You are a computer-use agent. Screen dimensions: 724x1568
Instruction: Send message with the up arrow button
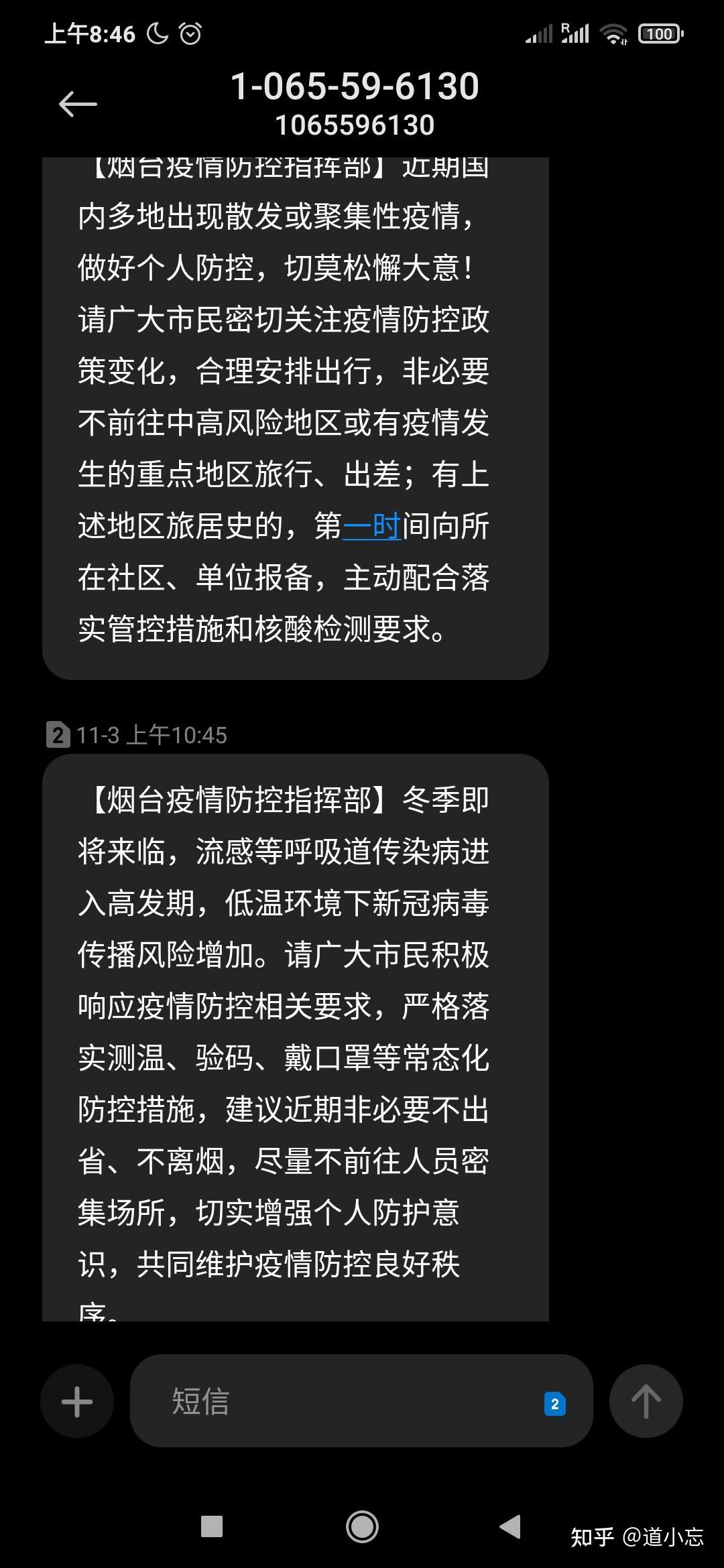[646, 1401]
